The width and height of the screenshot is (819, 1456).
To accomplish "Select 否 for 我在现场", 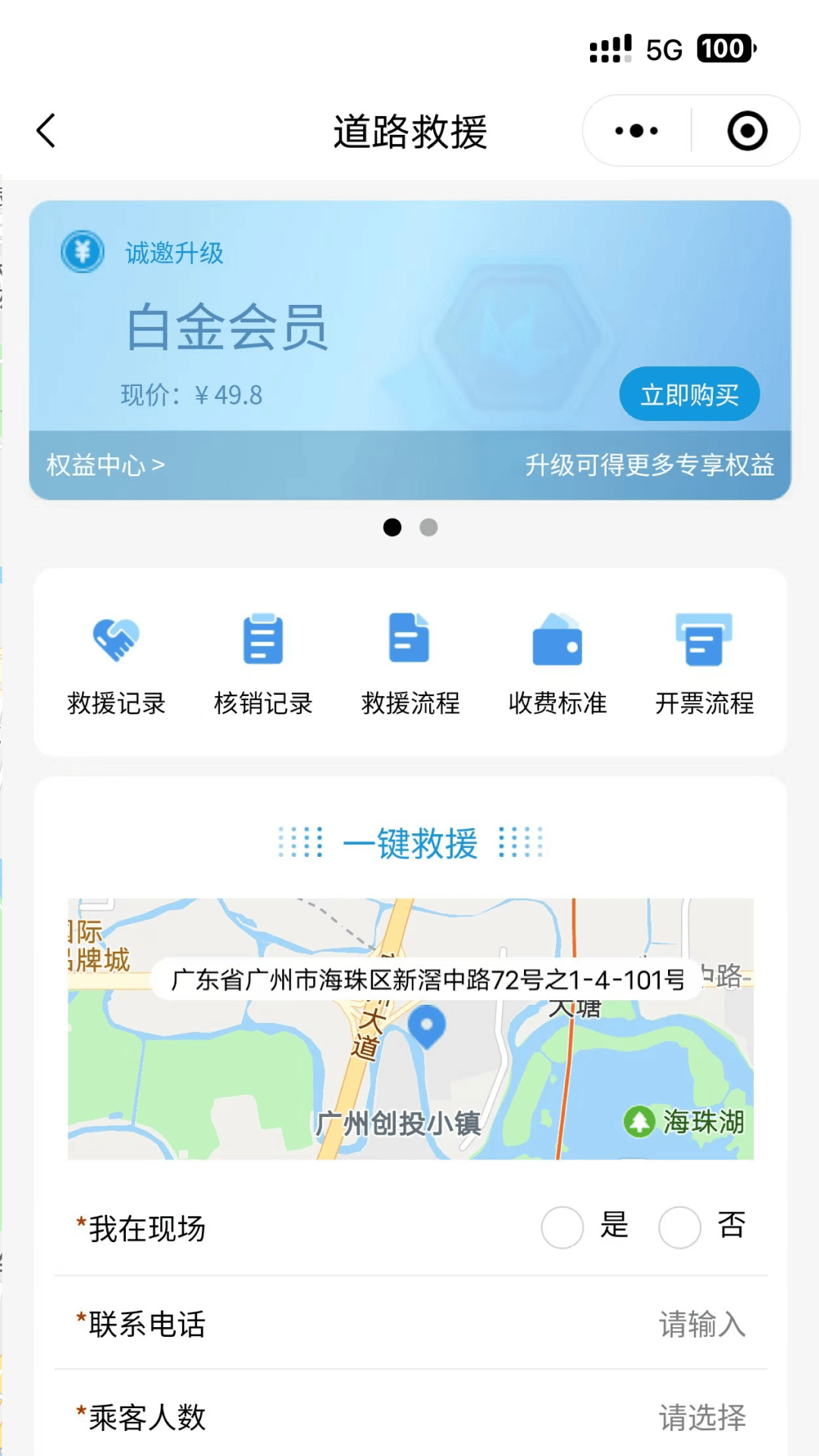I will (x=679, y=1226).
